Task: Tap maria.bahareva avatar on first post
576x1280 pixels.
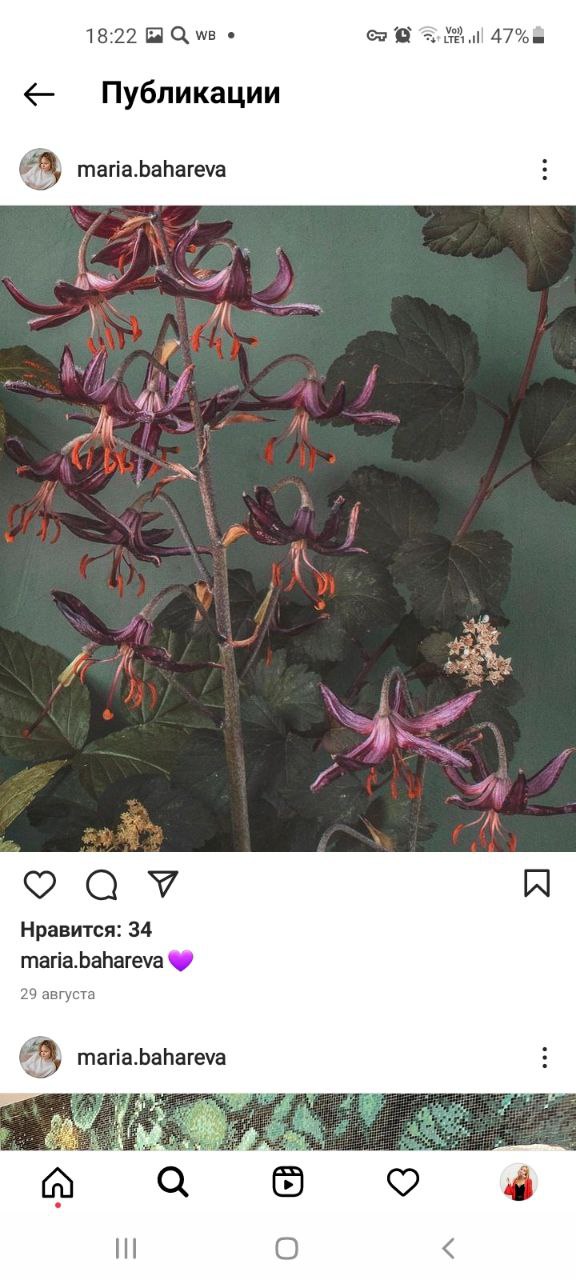Action: pyautogui.click(x=41, y=170)
